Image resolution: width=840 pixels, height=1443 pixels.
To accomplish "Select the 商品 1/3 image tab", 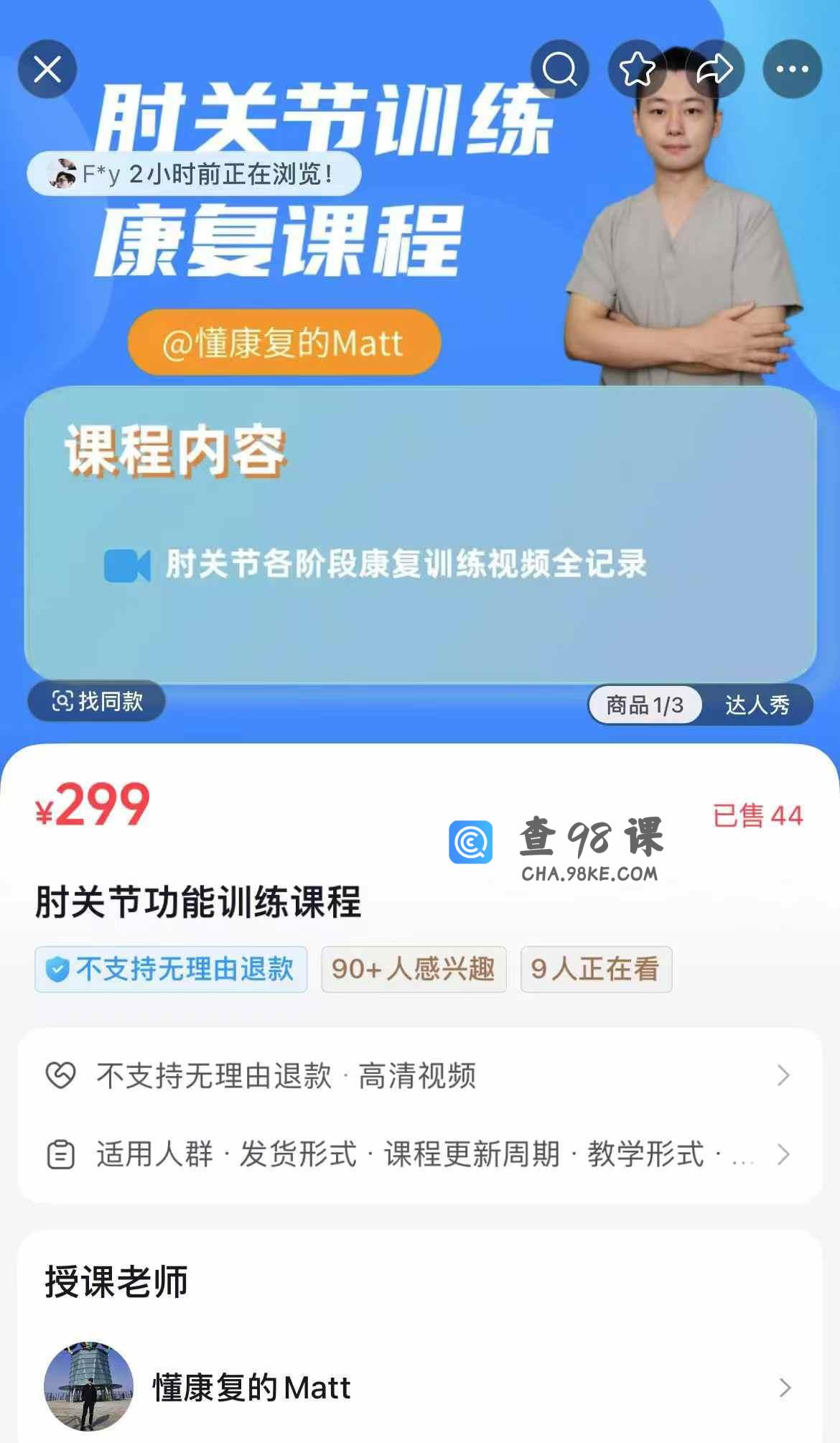I will pos(644,705).
